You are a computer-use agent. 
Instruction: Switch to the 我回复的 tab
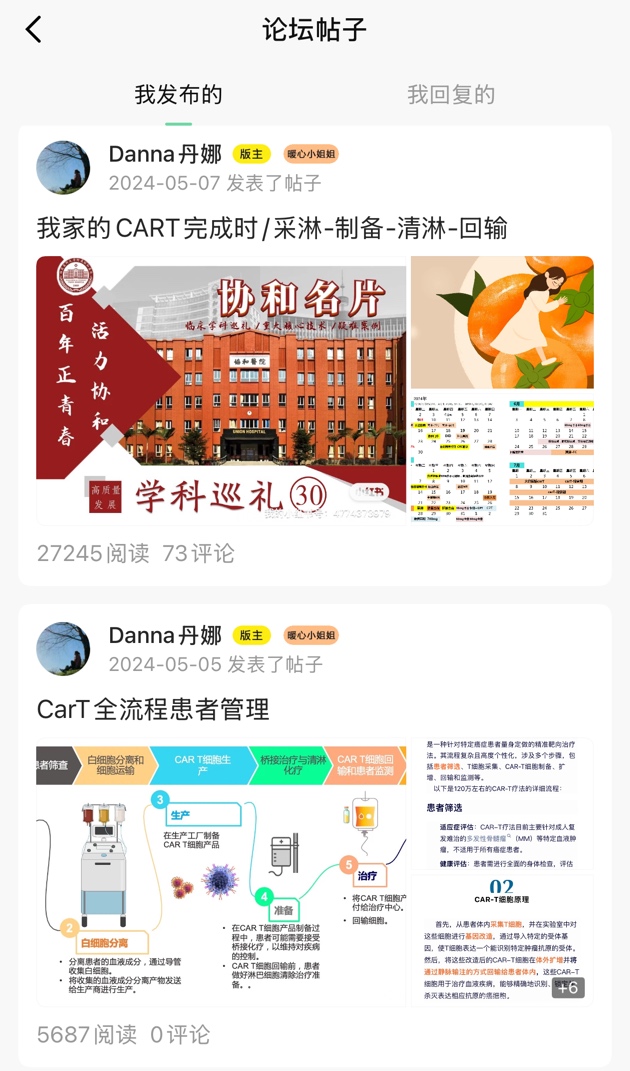click(451, 95)
